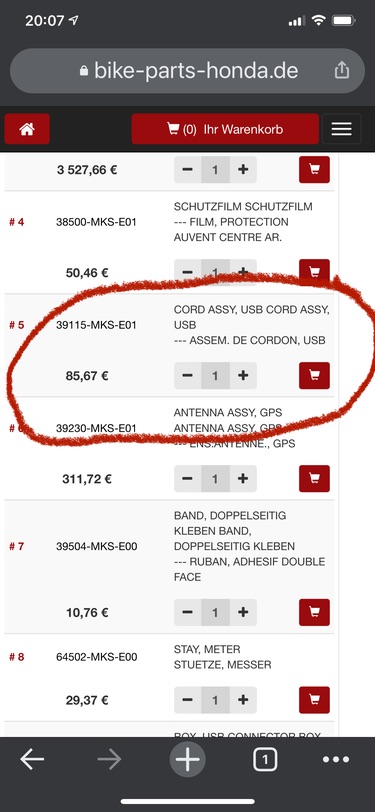Increase quantity for 3 527,66 € item

pyautogui.click(x=243, y=170)
